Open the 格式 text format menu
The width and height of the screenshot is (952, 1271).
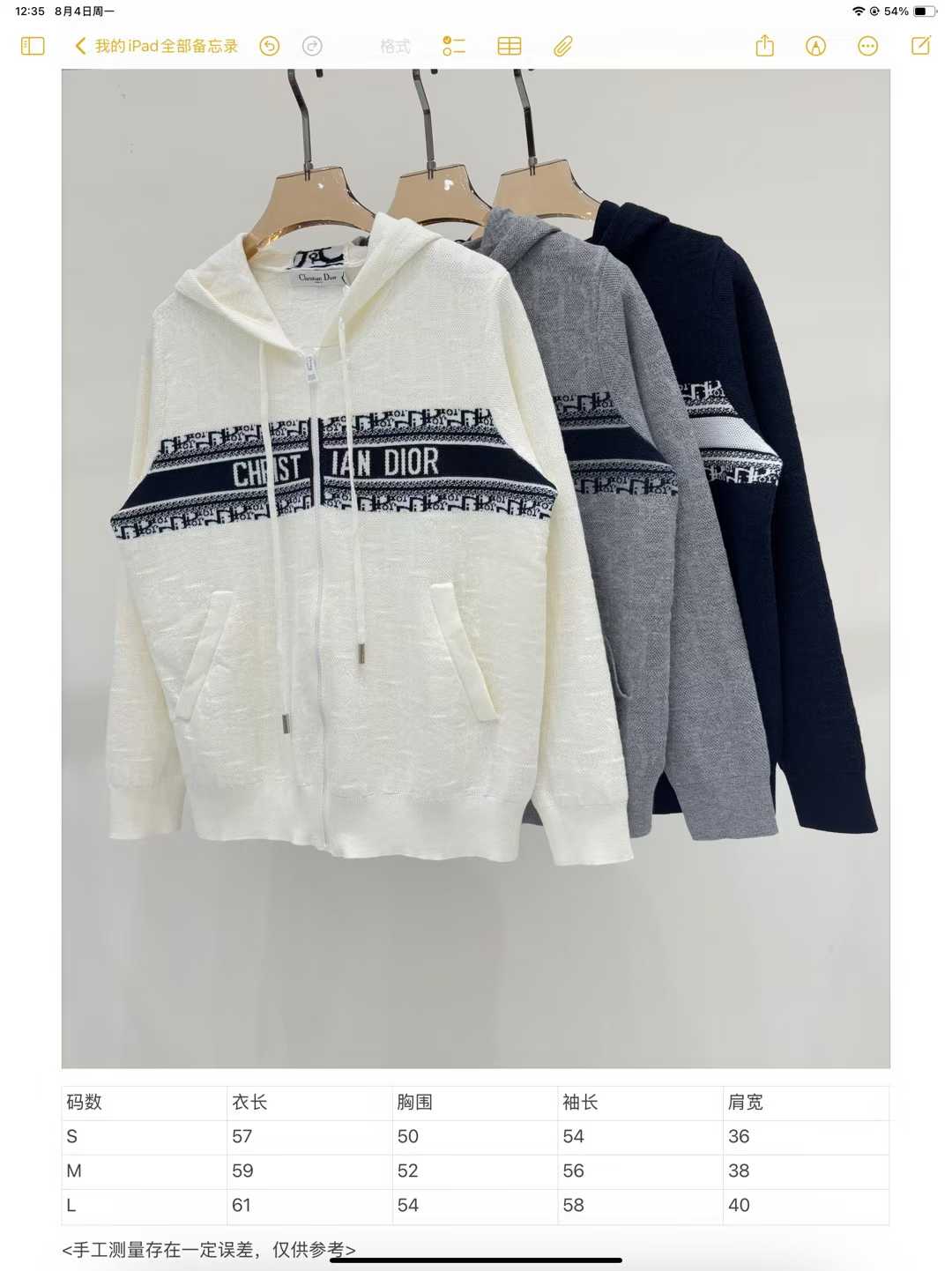click(395, 46)
